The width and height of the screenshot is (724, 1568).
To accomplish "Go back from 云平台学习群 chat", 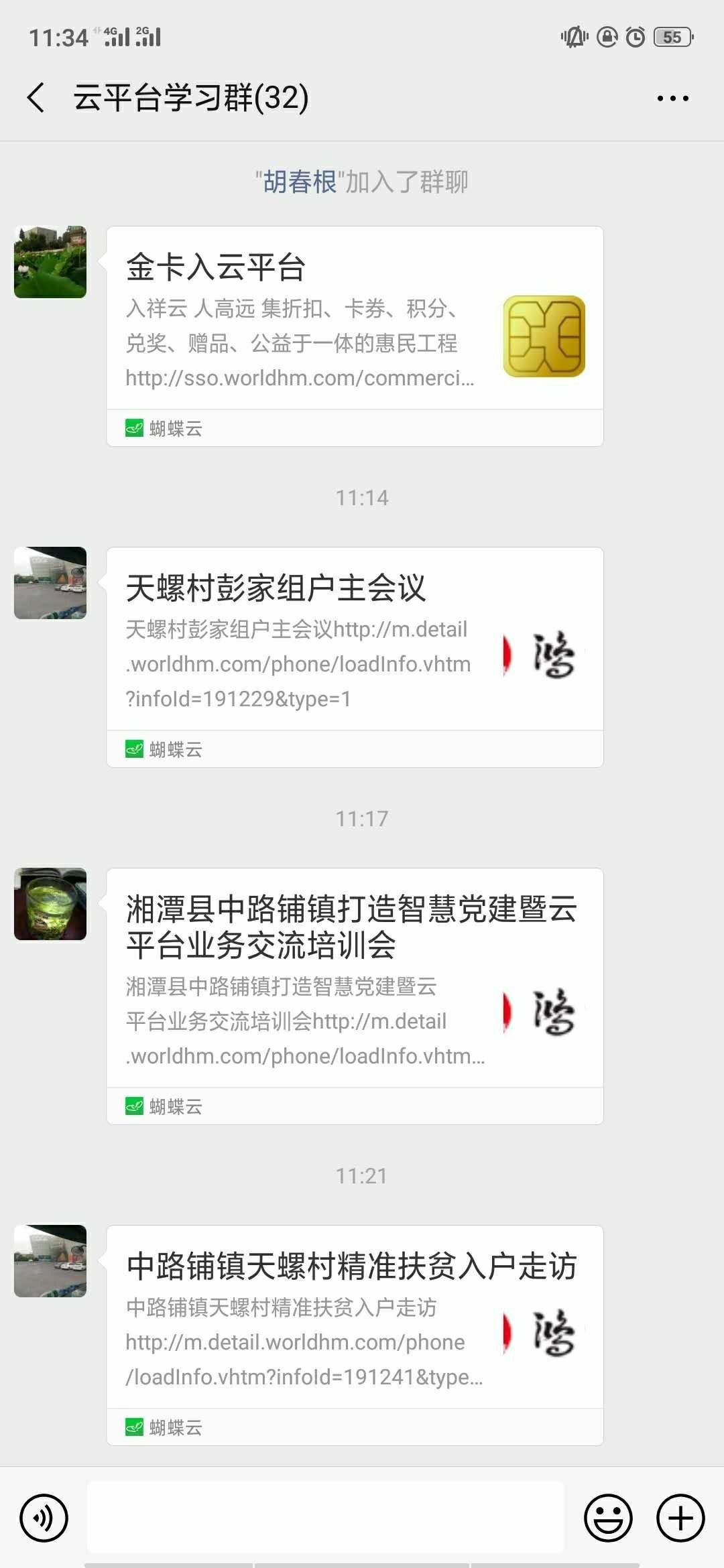I will coord(37,98).
